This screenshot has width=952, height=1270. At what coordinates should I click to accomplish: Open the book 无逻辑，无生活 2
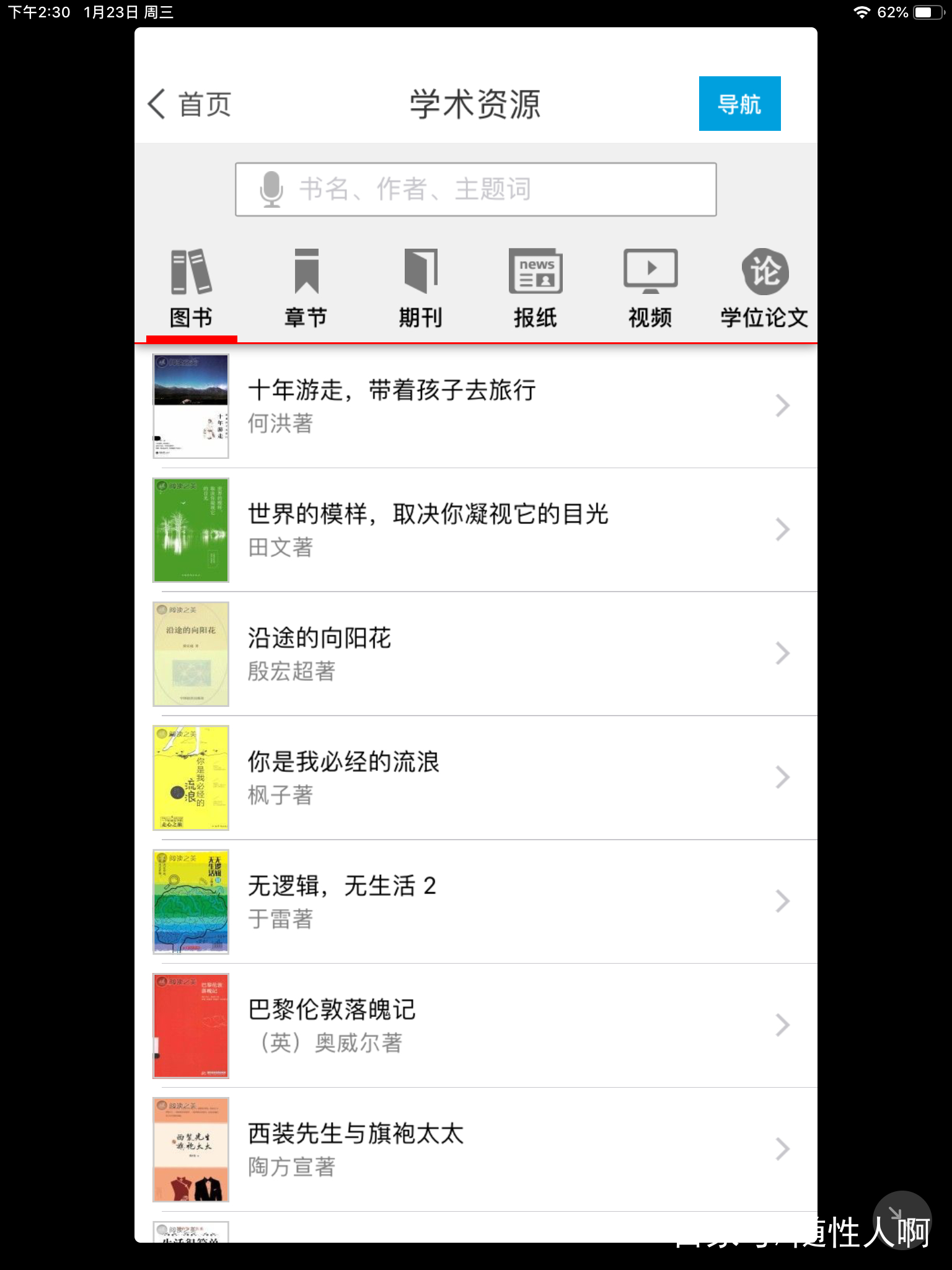(434, 902)
